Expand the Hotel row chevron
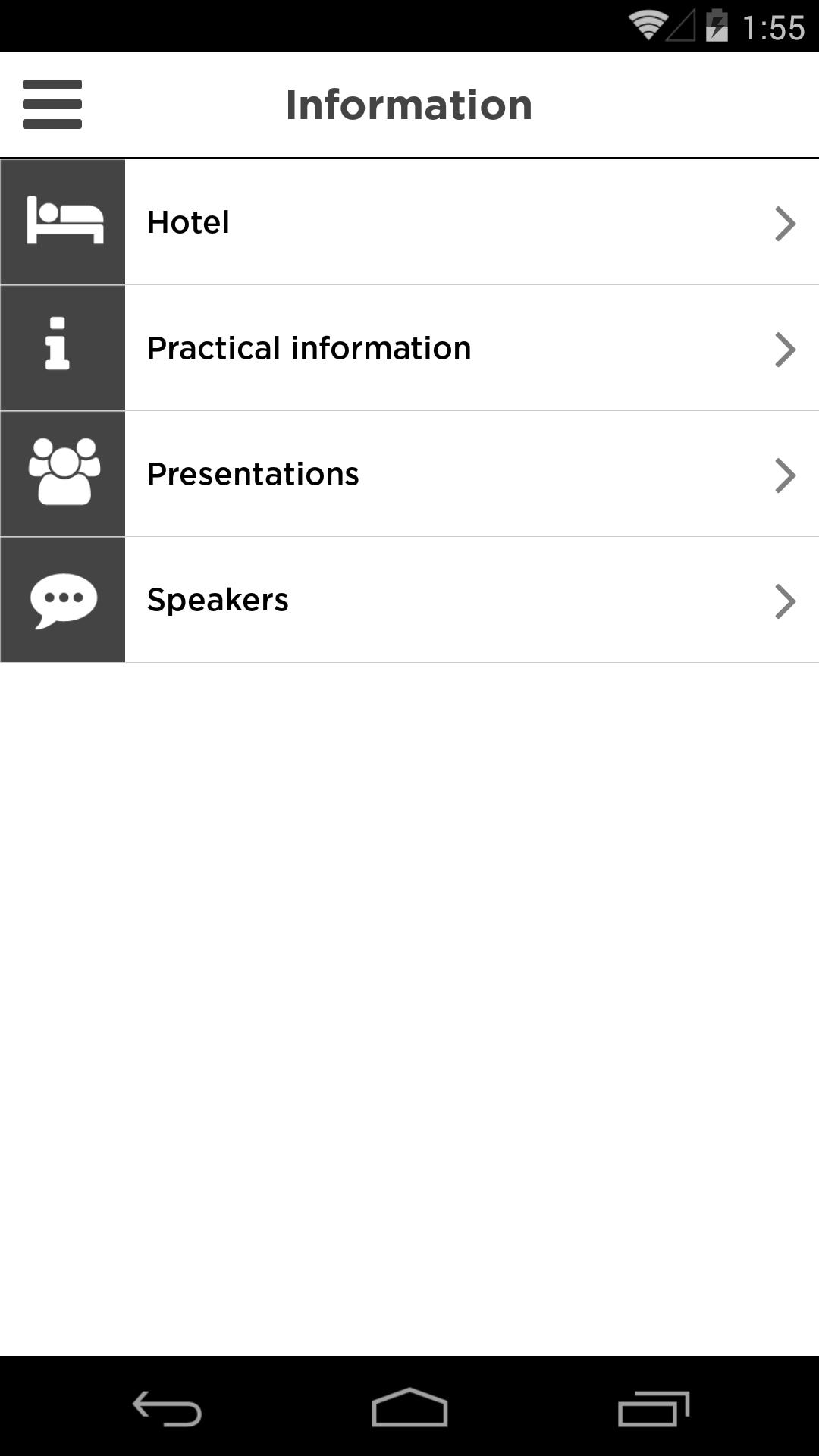819x1456 pixels. pos(786,221)
